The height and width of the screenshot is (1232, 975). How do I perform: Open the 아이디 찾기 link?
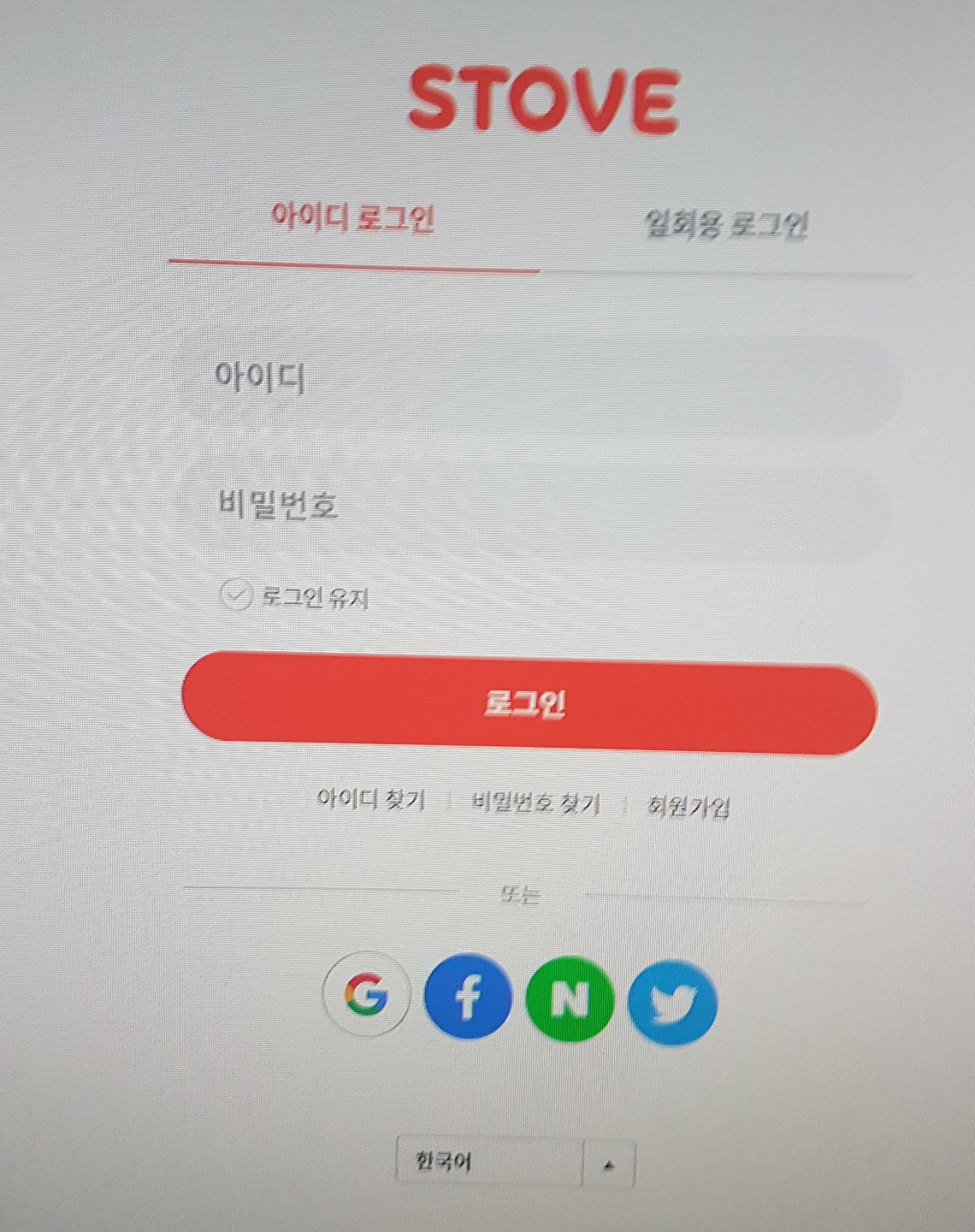point(370,800)
